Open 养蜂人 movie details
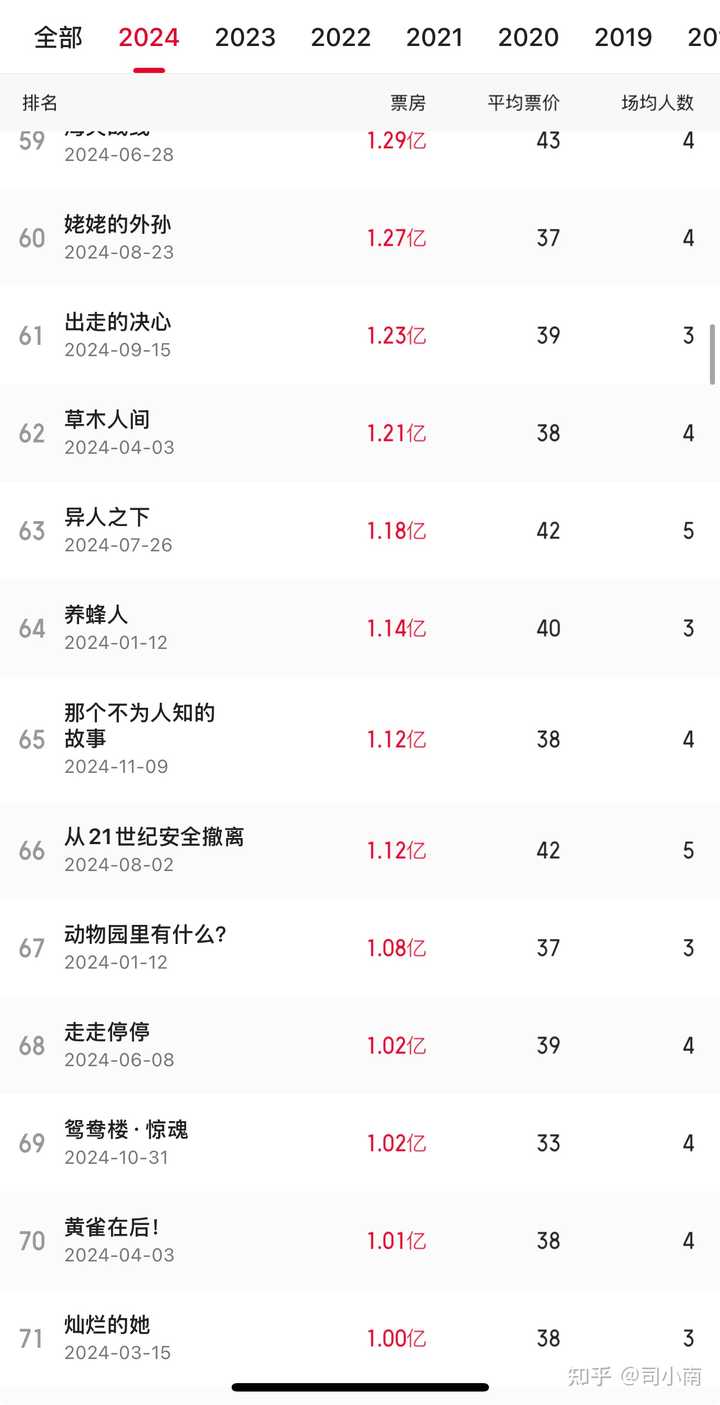 click(96, 615)
